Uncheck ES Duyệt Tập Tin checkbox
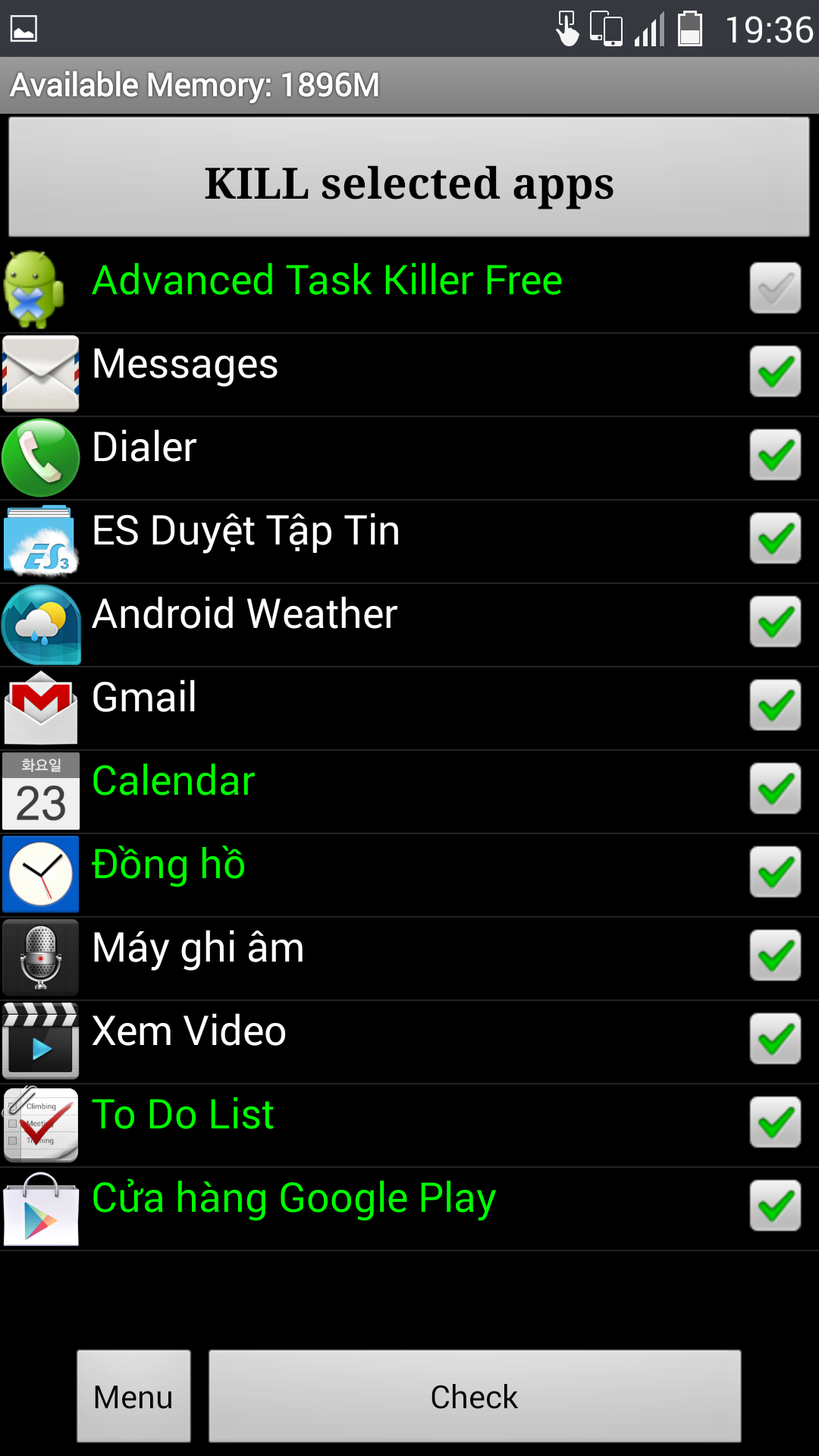Image resolution: width=819 pixels, height=1456 pixels. point(775,538)
